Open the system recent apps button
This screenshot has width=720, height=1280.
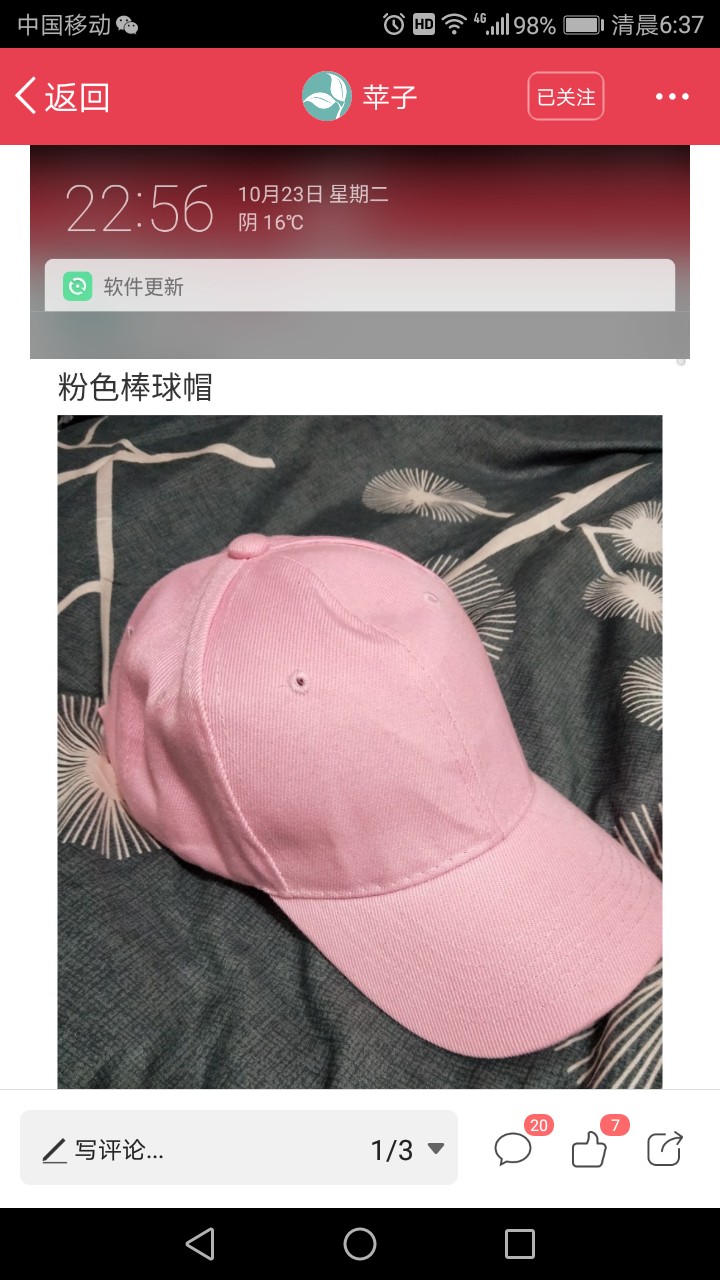tap(520, 1244)
